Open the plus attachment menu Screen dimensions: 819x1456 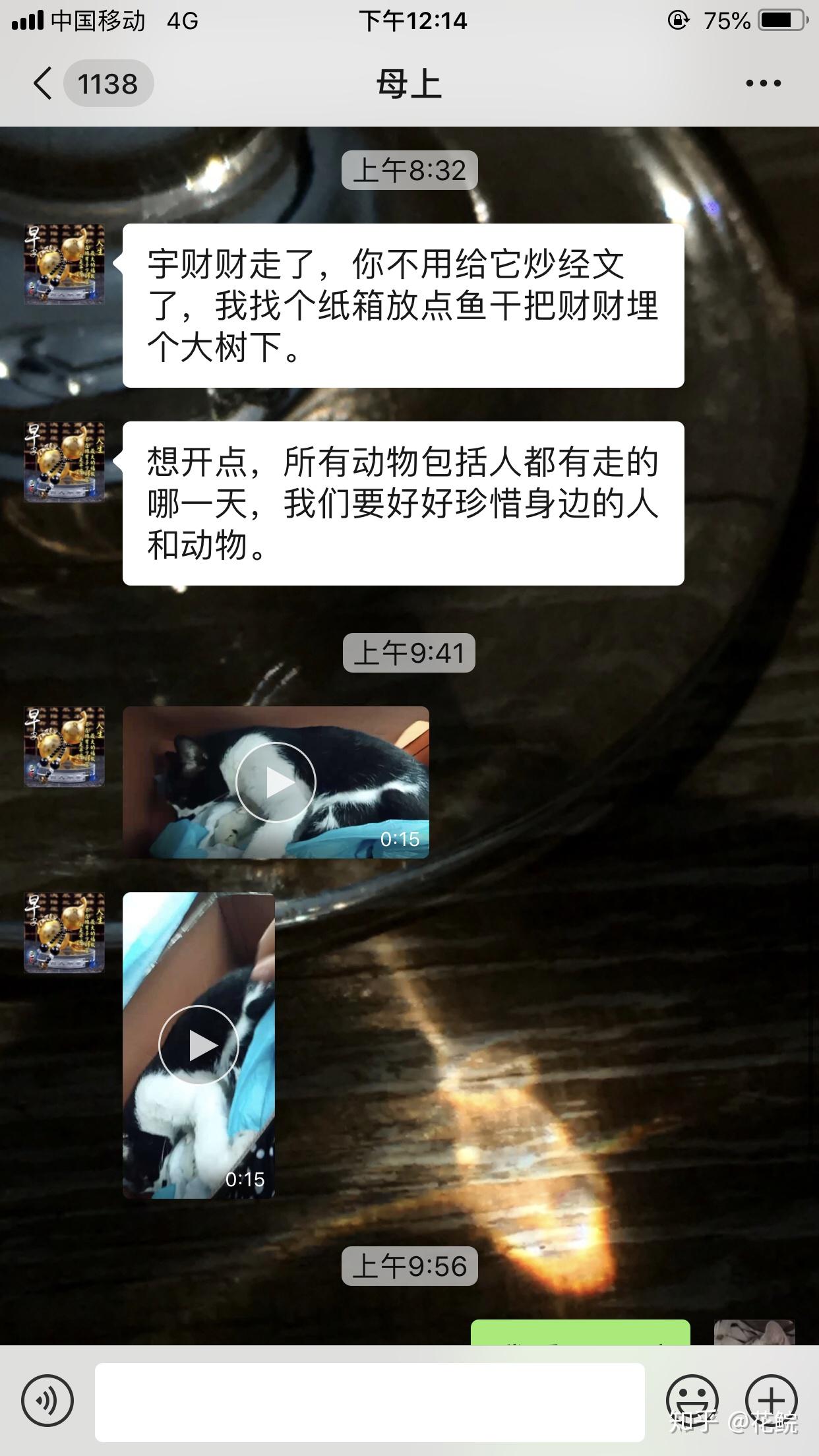tap(771, 1399)
